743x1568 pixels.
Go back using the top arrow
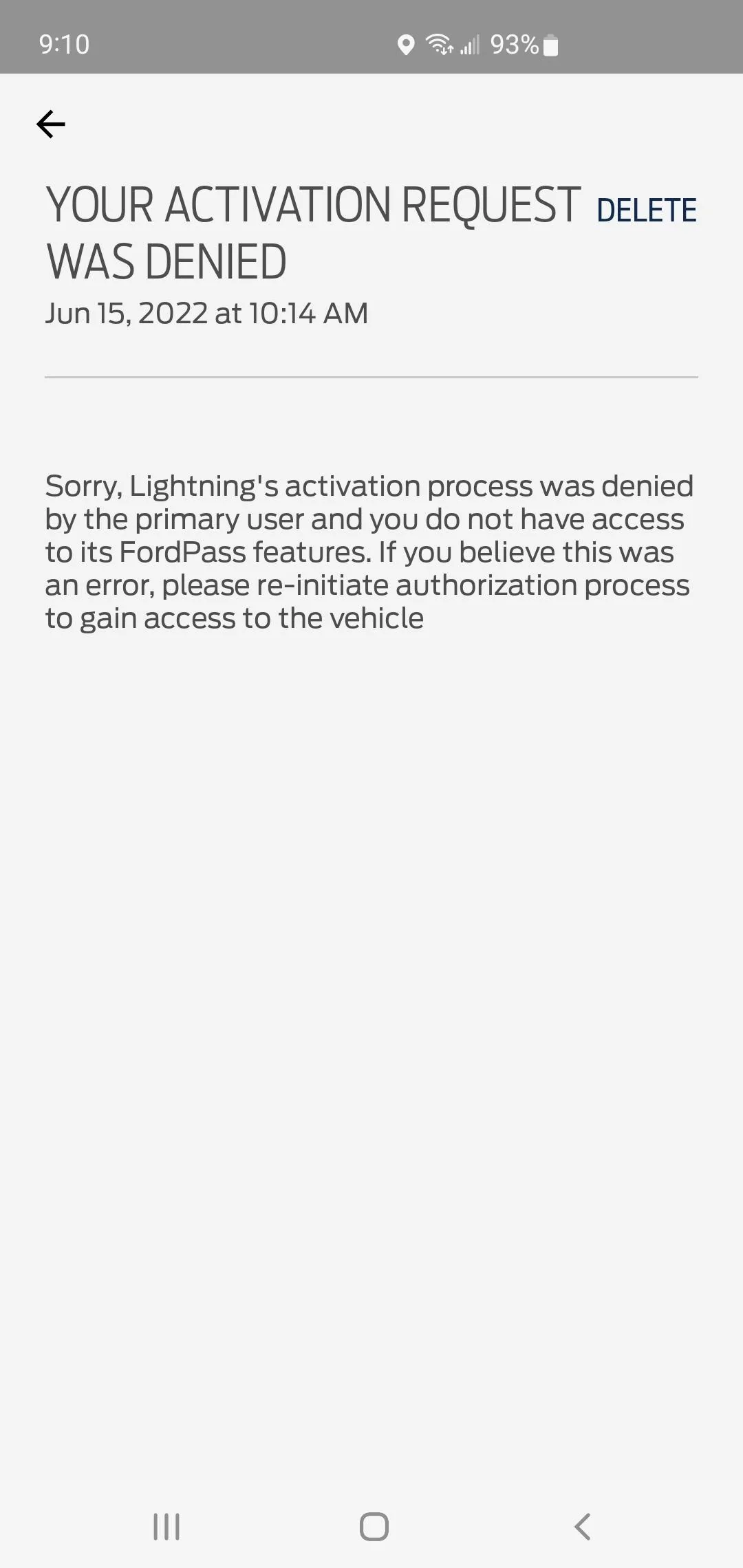coord(51,124)
